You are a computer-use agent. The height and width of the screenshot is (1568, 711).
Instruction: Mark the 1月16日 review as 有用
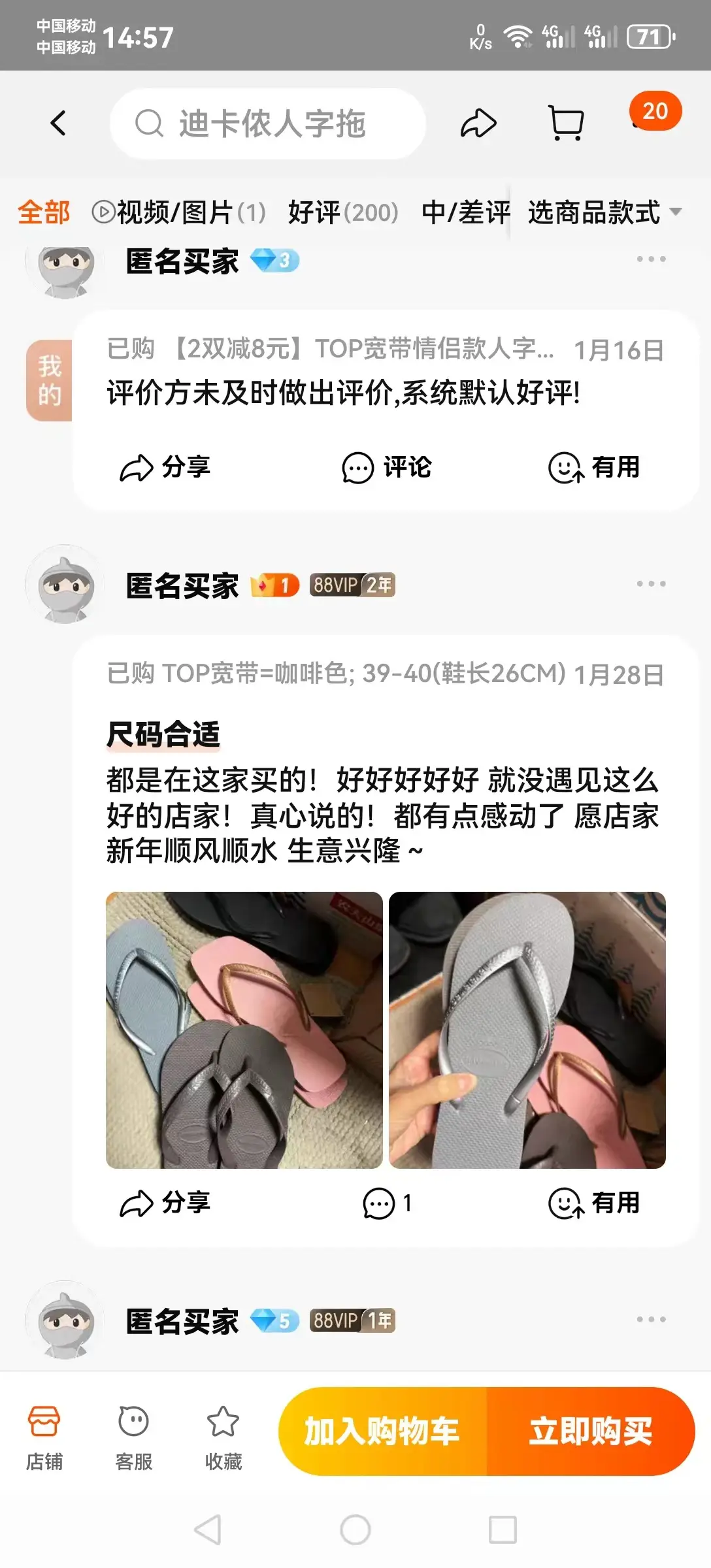point(594,467)
